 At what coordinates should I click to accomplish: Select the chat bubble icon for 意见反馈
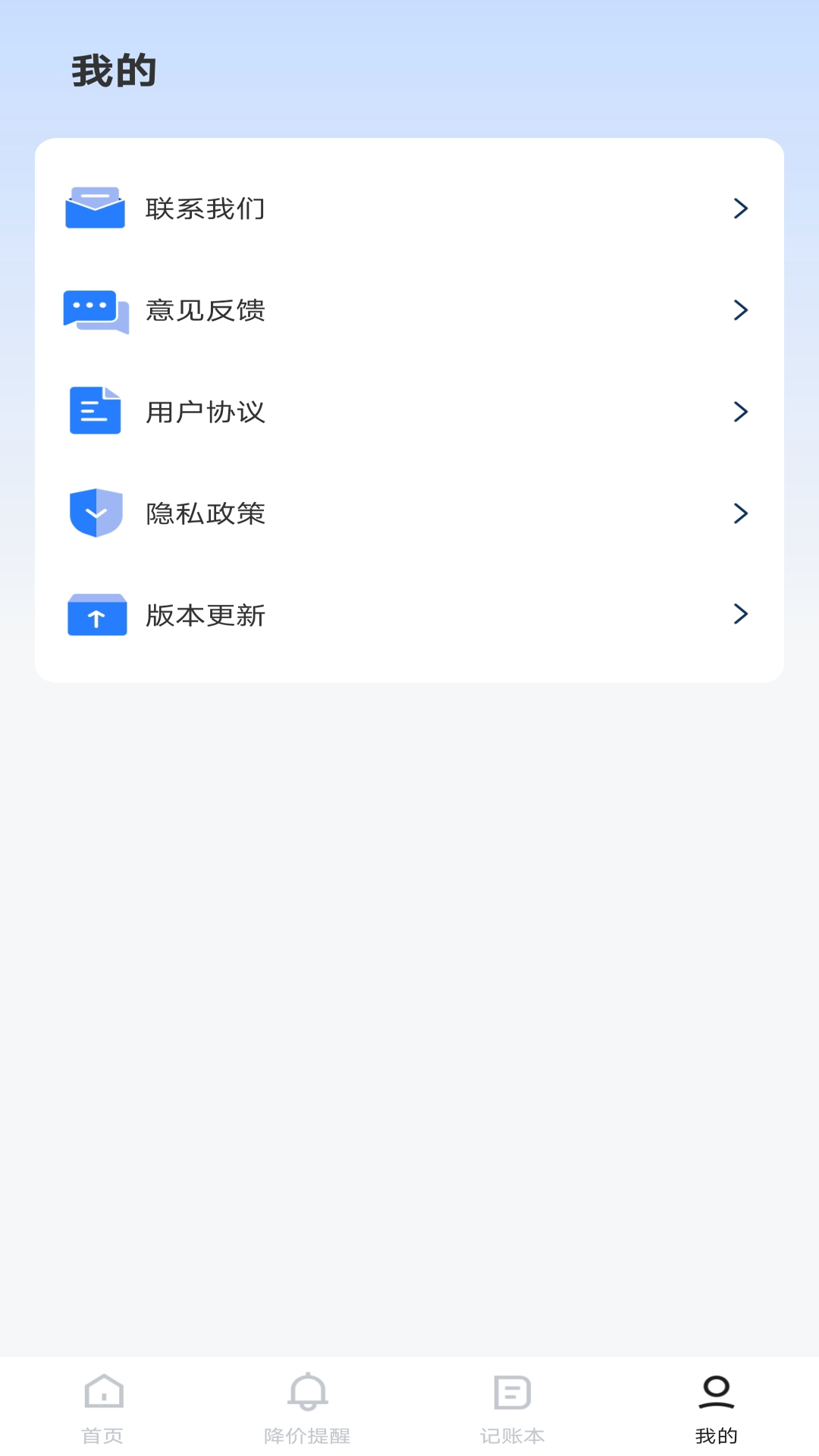tap(95, 311)
